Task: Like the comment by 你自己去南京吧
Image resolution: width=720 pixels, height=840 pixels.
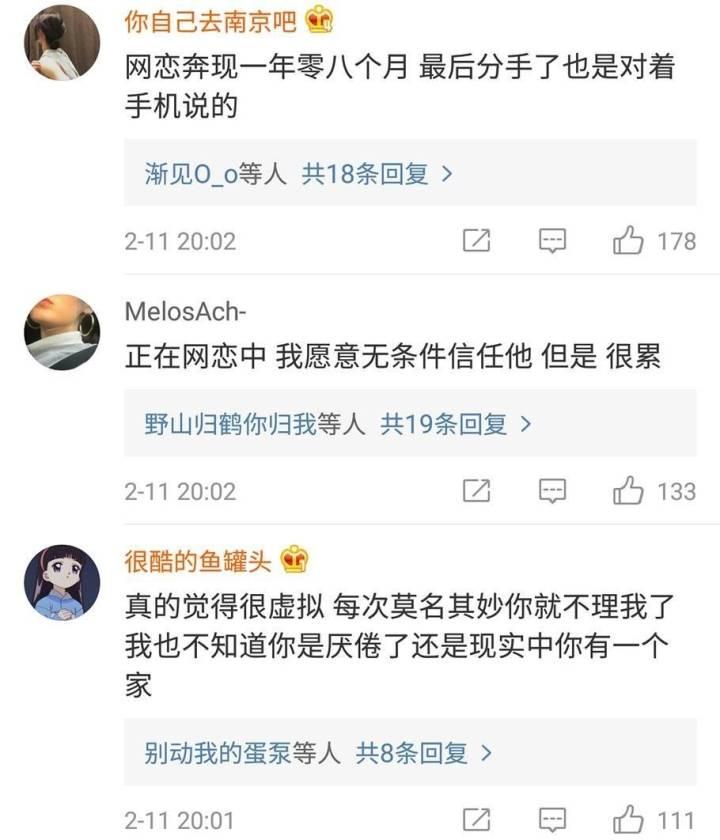Action: [x=629, y=241]
